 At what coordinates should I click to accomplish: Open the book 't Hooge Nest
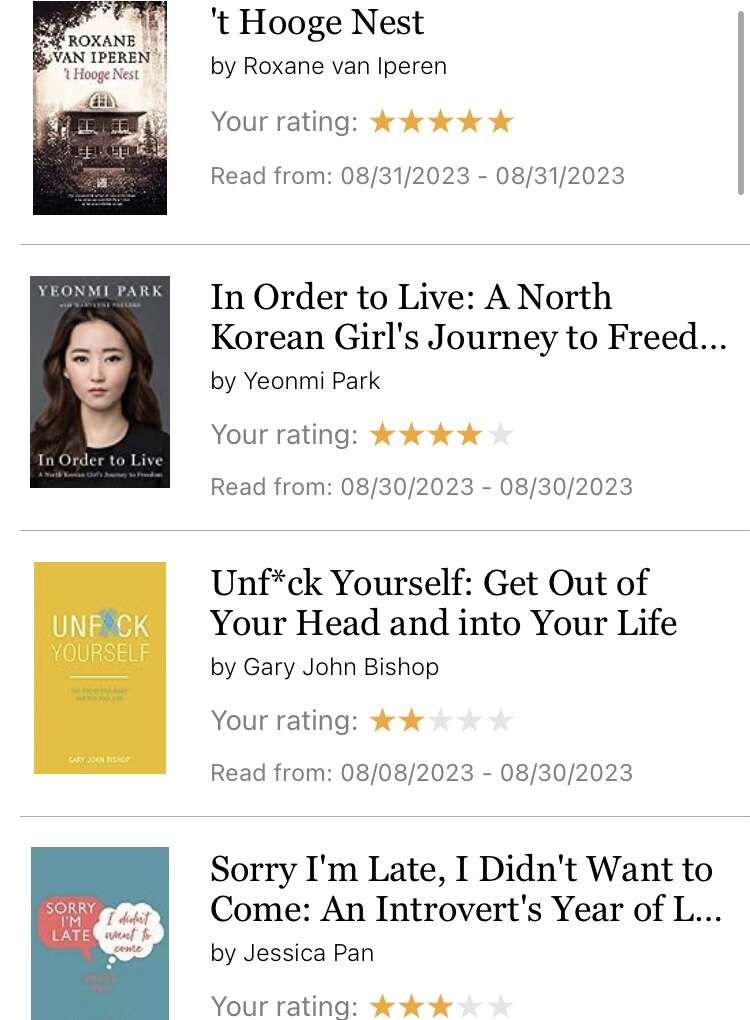click(x=318, y=22)
